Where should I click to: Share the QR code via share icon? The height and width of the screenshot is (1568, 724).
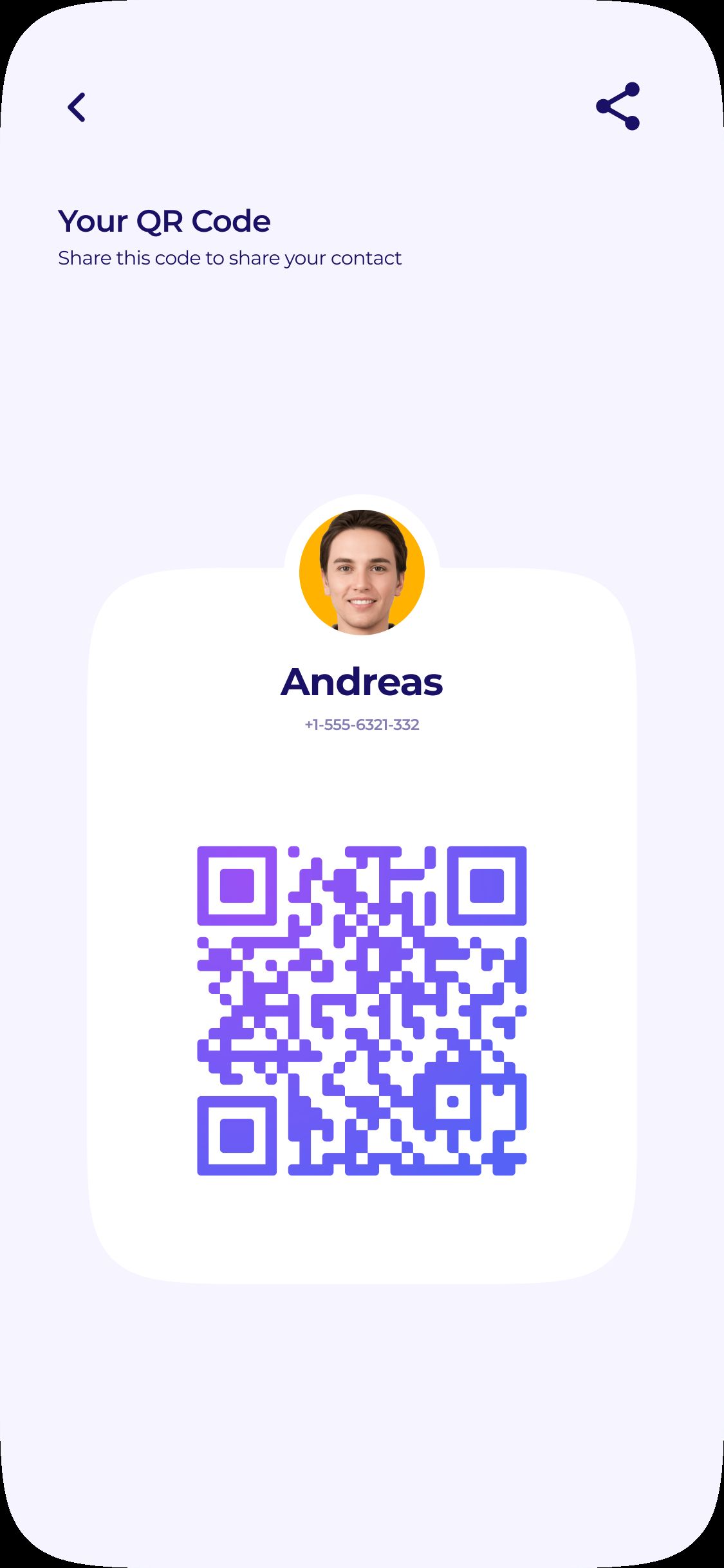(618, 106)
